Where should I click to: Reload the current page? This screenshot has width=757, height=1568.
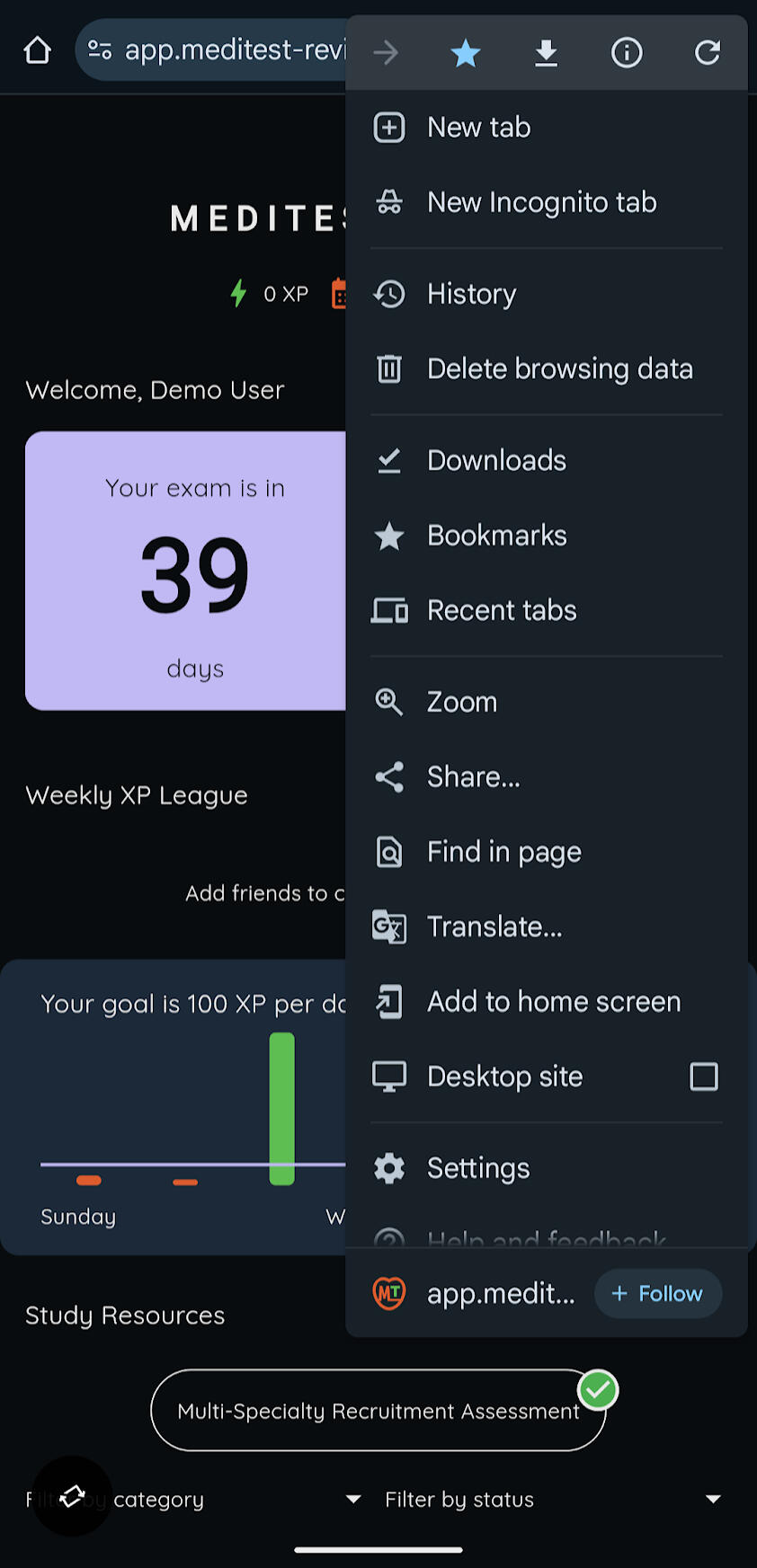coord(708,54)
